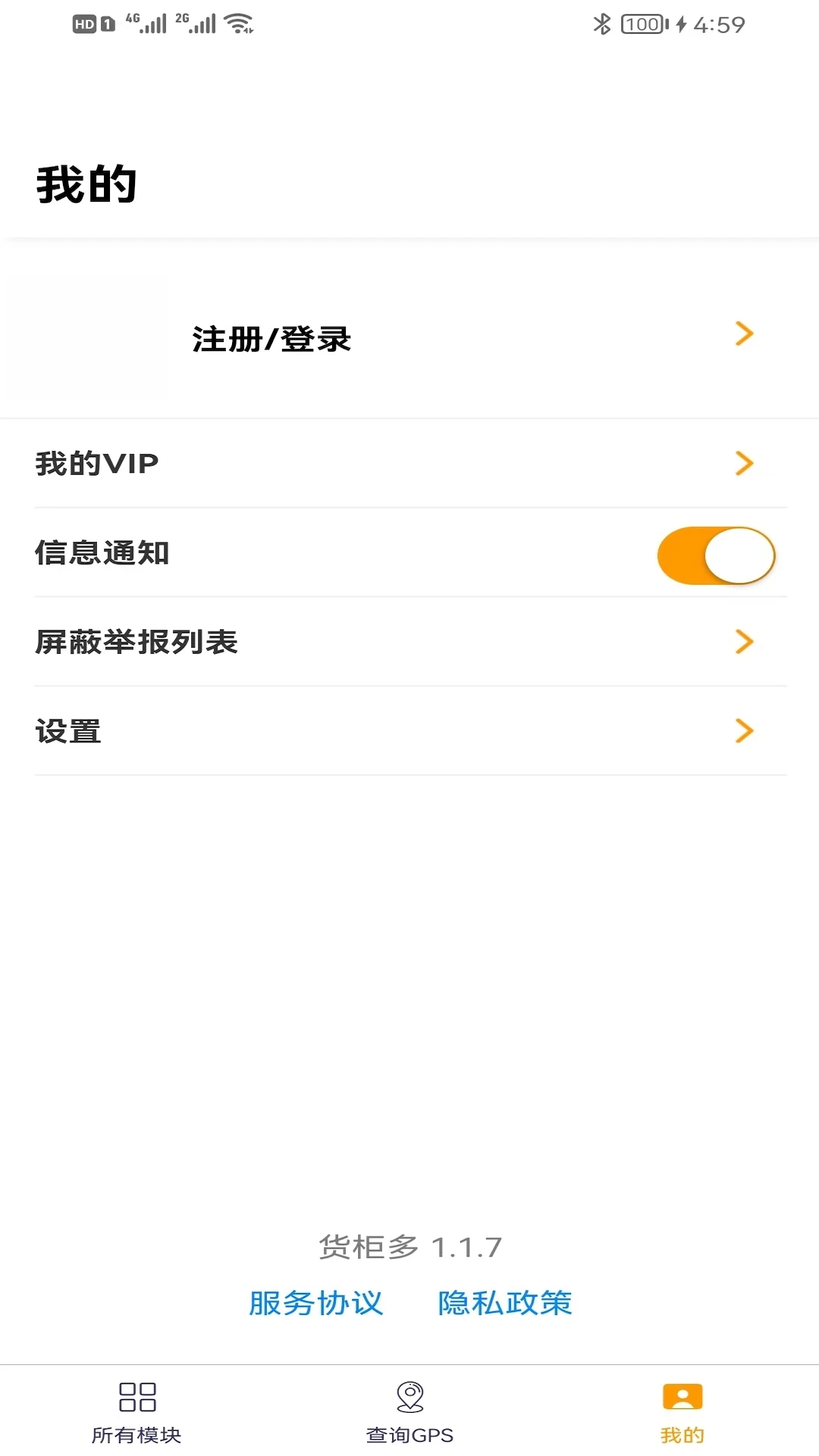The width and height of the screenshot is (819, 1456).
Task: Open 注册/登录 to sign in
Action: (x=409, y=334)
